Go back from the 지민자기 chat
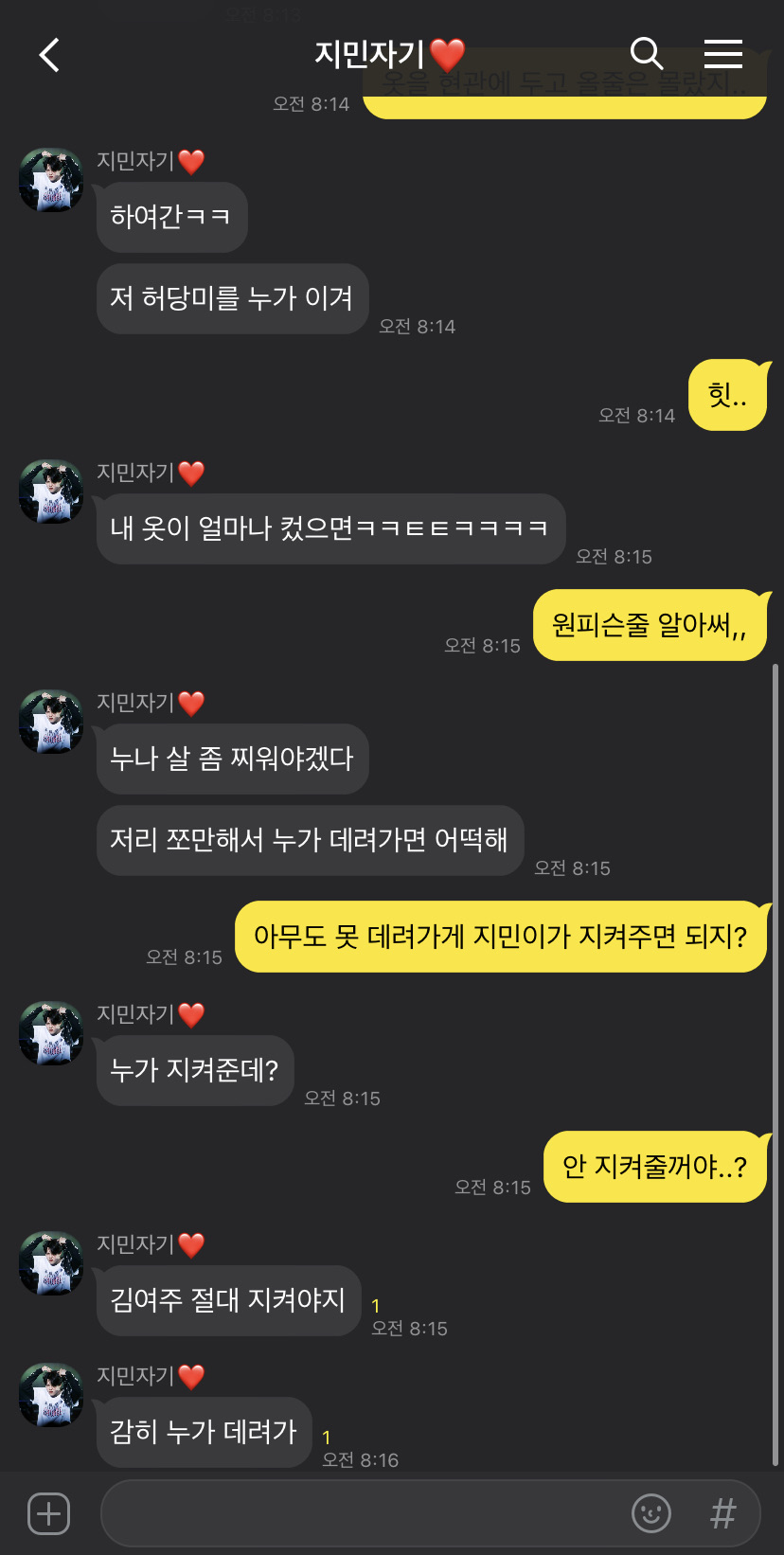Screen dimensions: 784x1555 coord(49,55)
